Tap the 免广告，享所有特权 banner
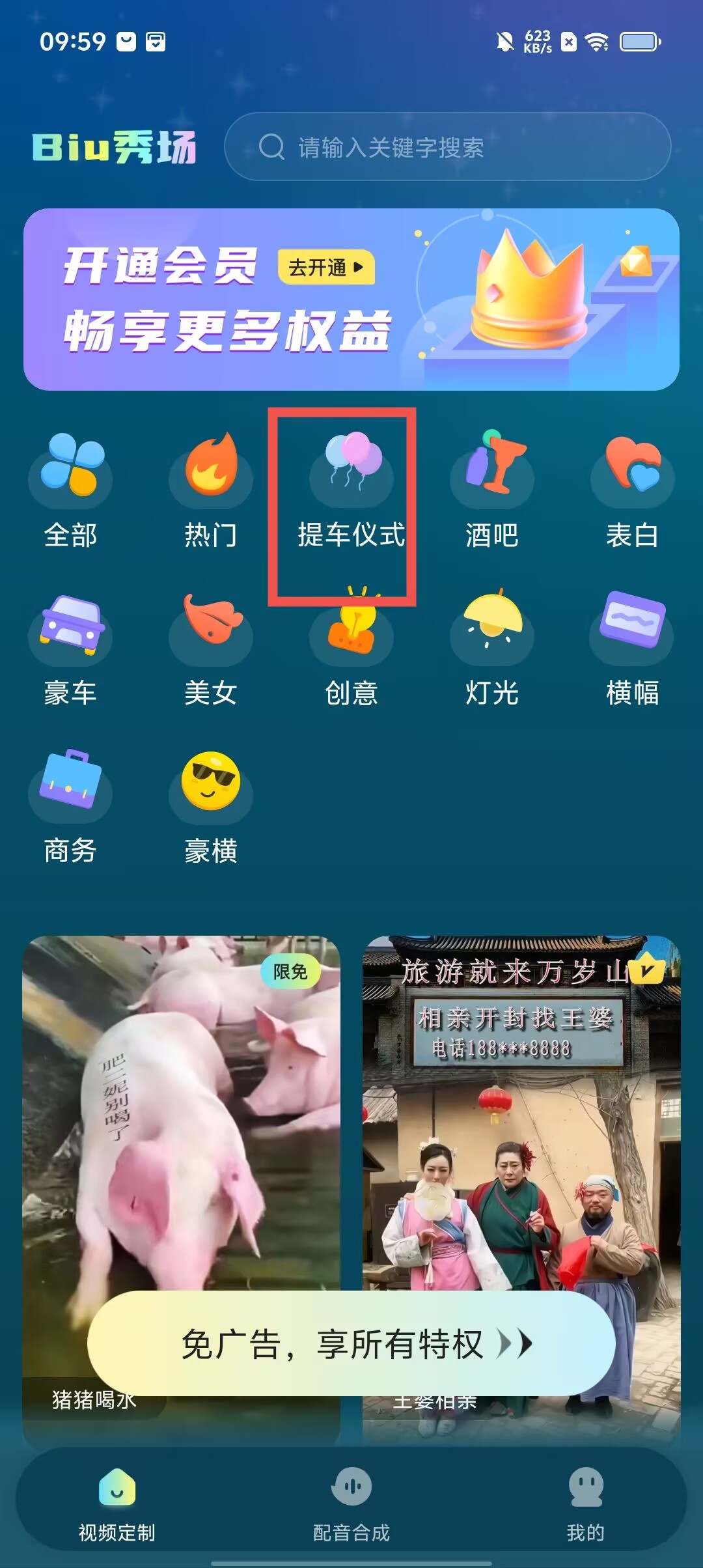Image resolution: width=703 pixels, height=1568 pixels. (x=351, y=1344)
